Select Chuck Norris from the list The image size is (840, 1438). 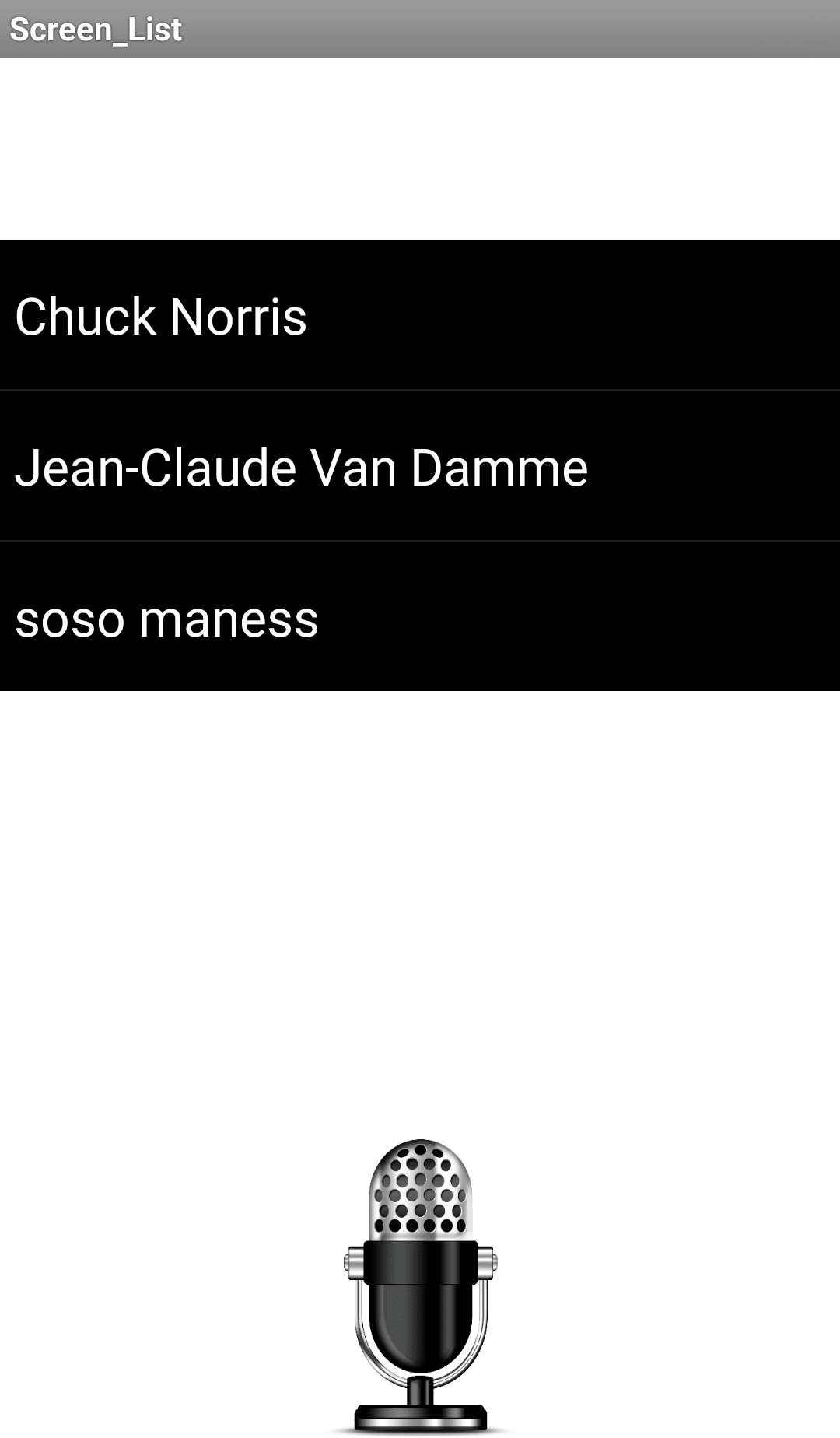point(420,315)
